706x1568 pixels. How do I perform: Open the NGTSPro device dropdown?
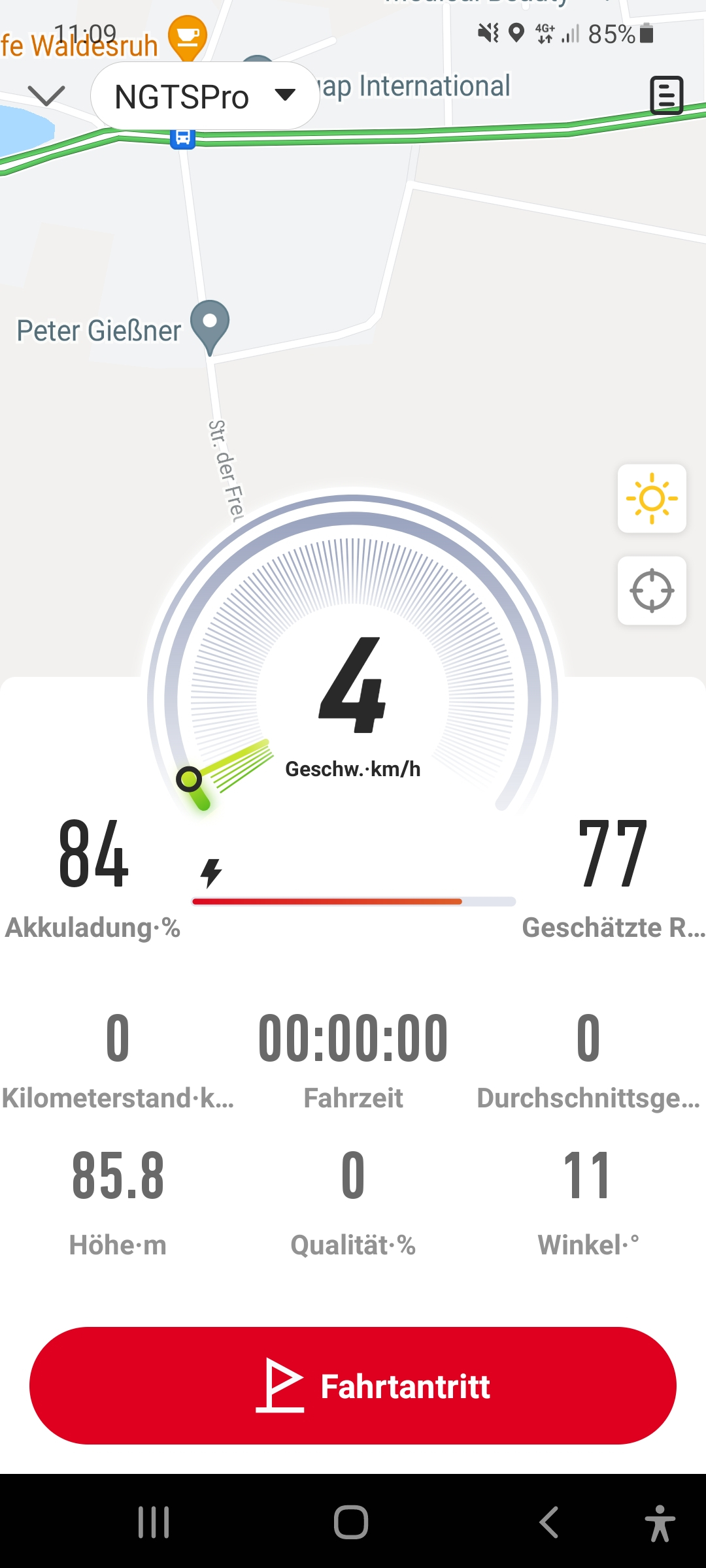tap(205, 97)
